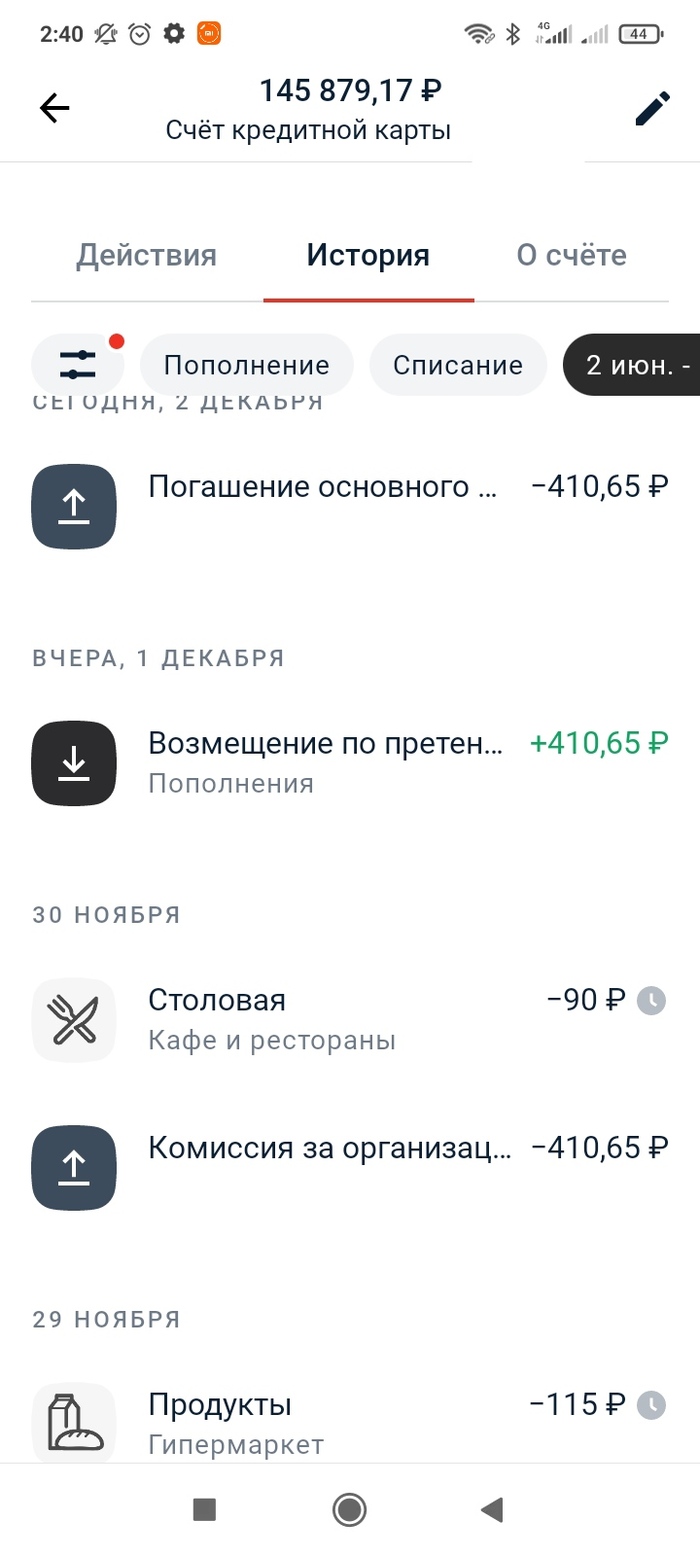
Task: Filter by Списание chip
Action: (x=458, y=365)
